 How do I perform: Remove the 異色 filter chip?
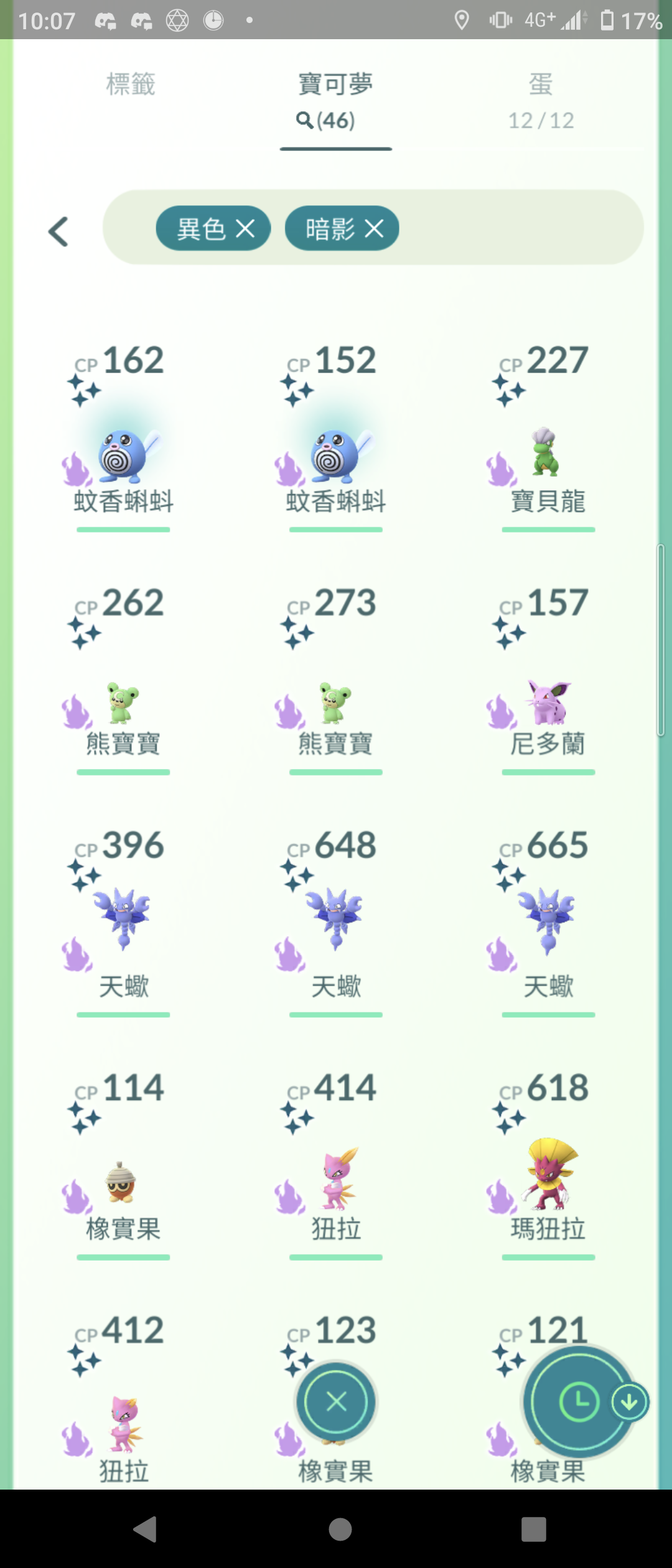(246, 229)
